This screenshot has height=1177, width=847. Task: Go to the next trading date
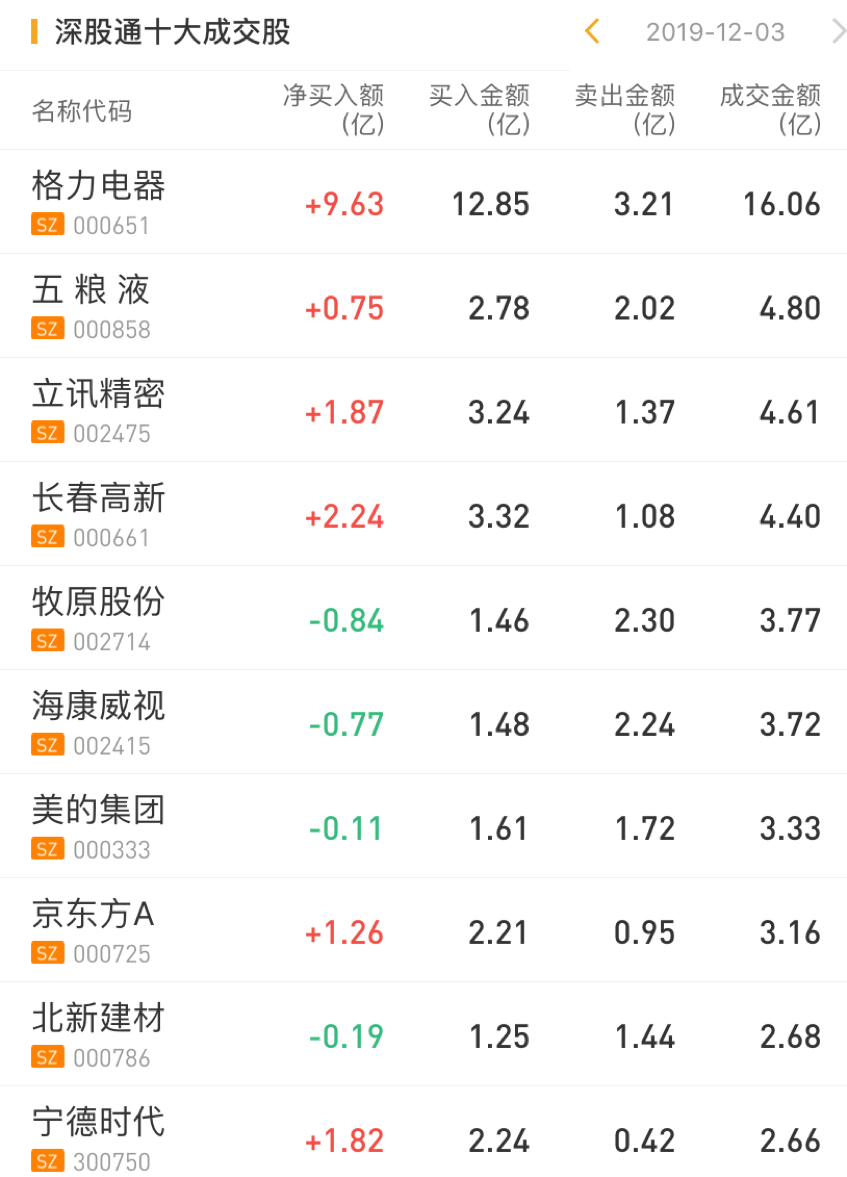pos(837,32)
